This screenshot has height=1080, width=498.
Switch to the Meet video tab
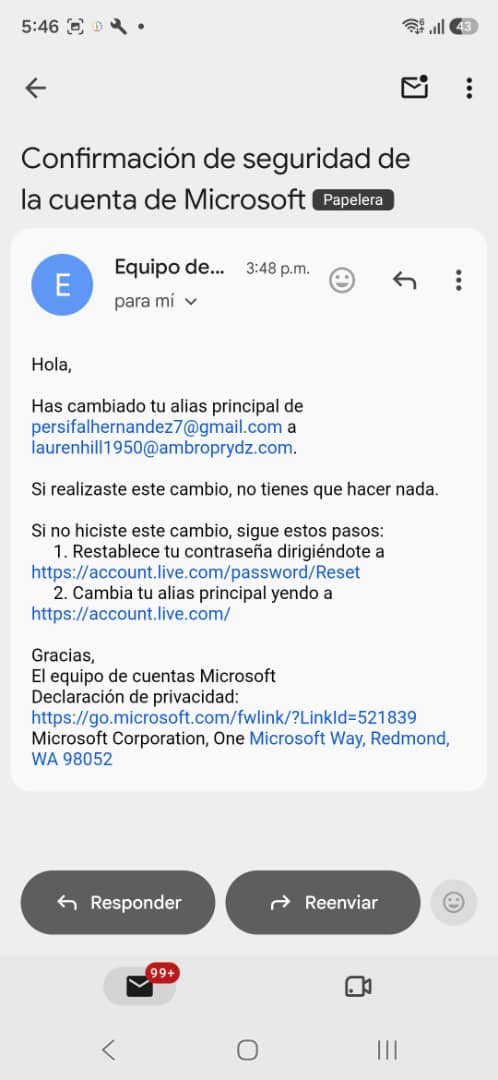(x=358, y=987)
